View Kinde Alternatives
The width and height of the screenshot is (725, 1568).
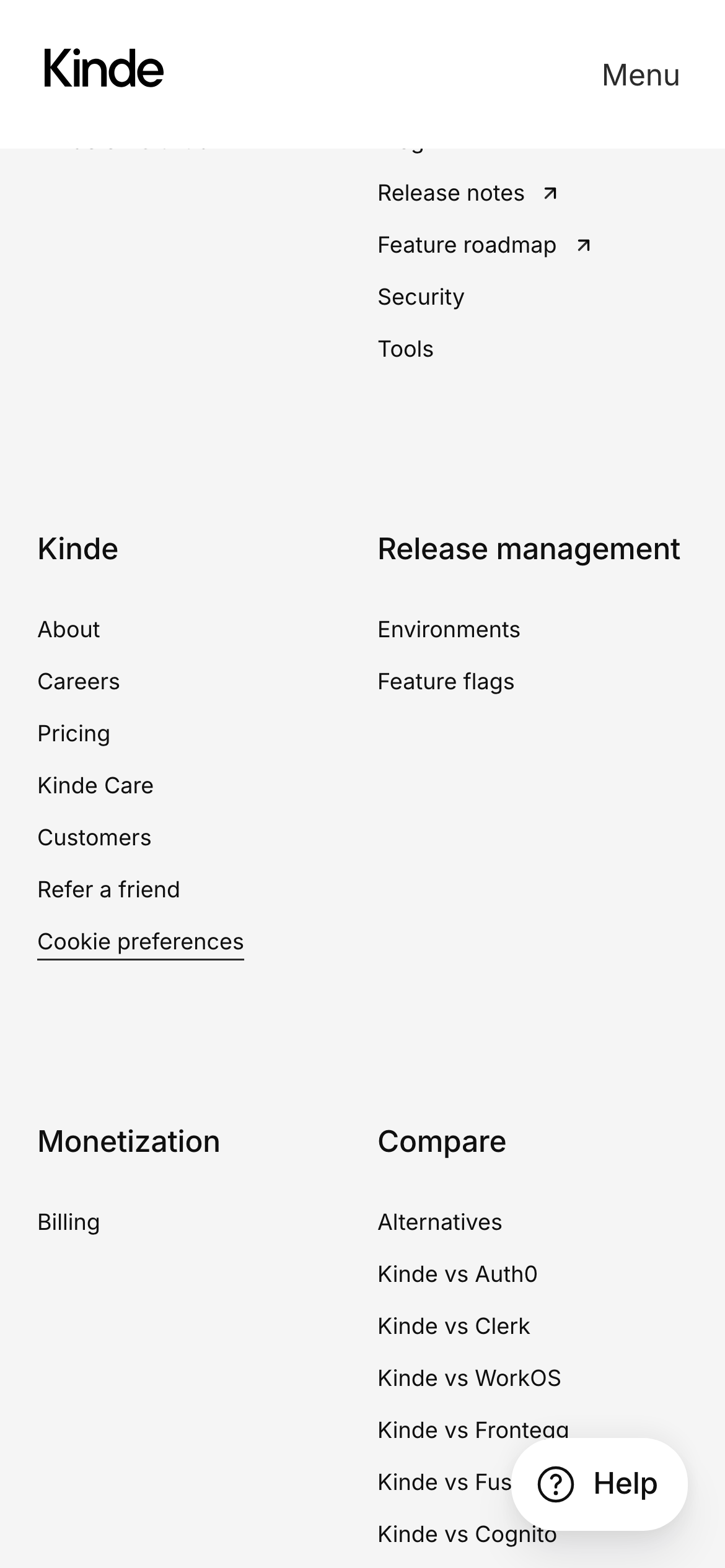440,1222
